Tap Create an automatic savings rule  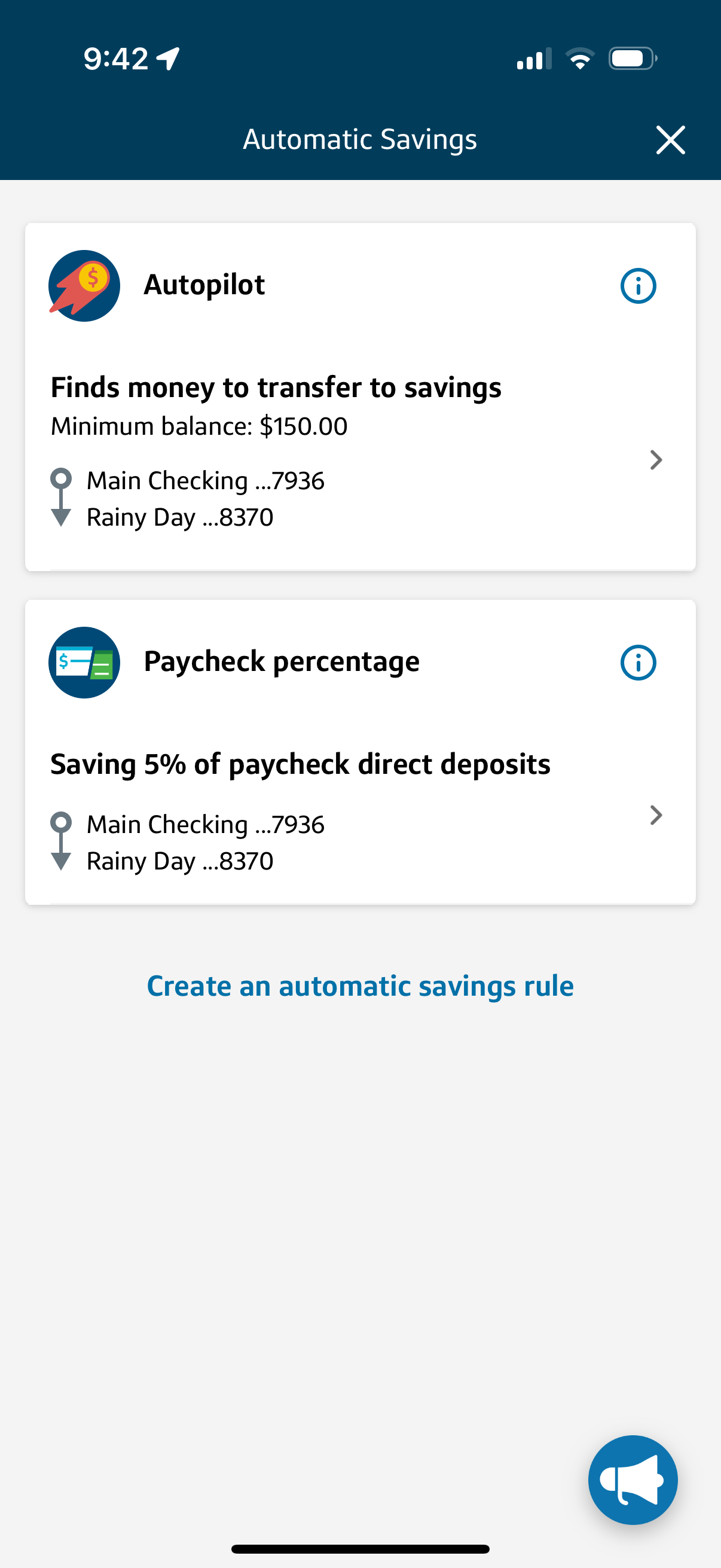[x=360, y=986]
